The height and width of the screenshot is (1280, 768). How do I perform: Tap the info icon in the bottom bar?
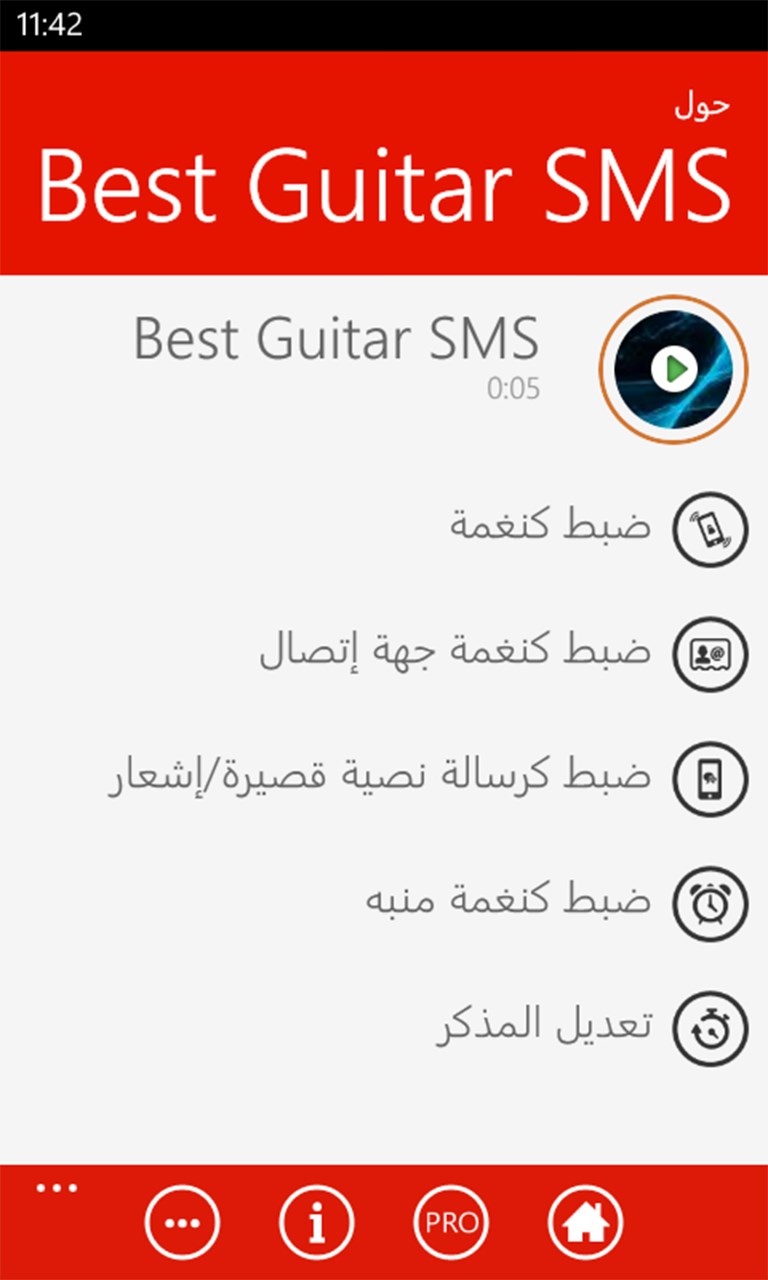(316, 1221)
